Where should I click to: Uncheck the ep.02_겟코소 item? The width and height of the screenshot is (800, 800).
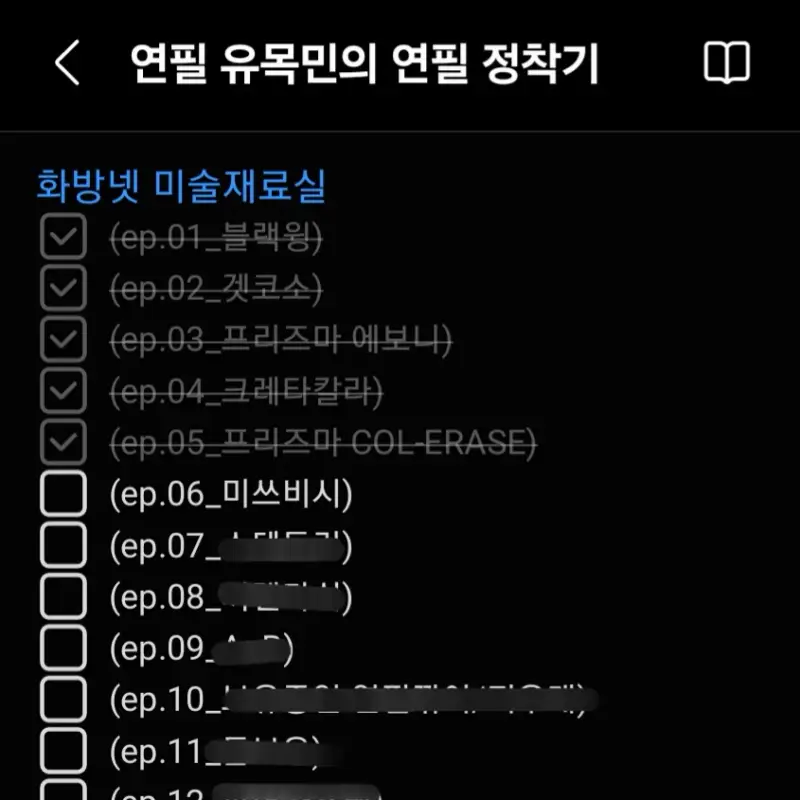pyautogui.click(x=63, y=289)
